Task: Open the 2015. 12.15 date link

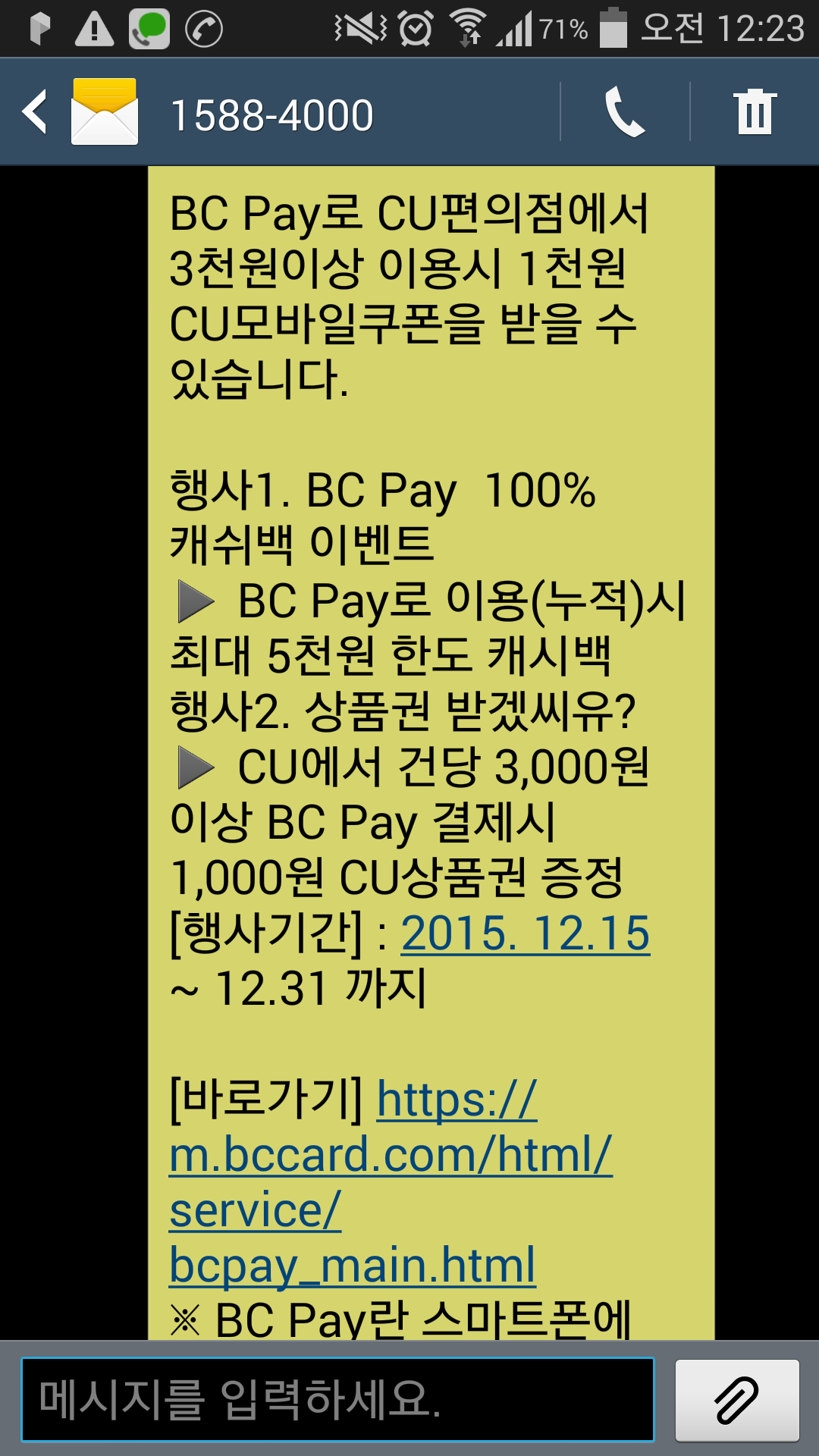Action: [525, 934]
